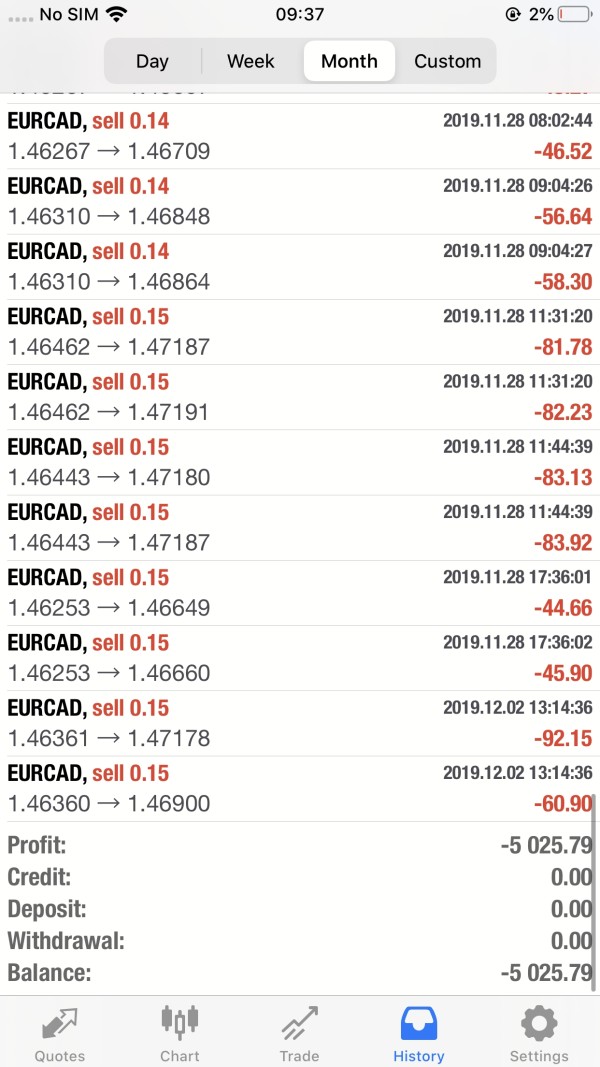View the EURCAD trade with -45.90 loss

pos(300,659)
